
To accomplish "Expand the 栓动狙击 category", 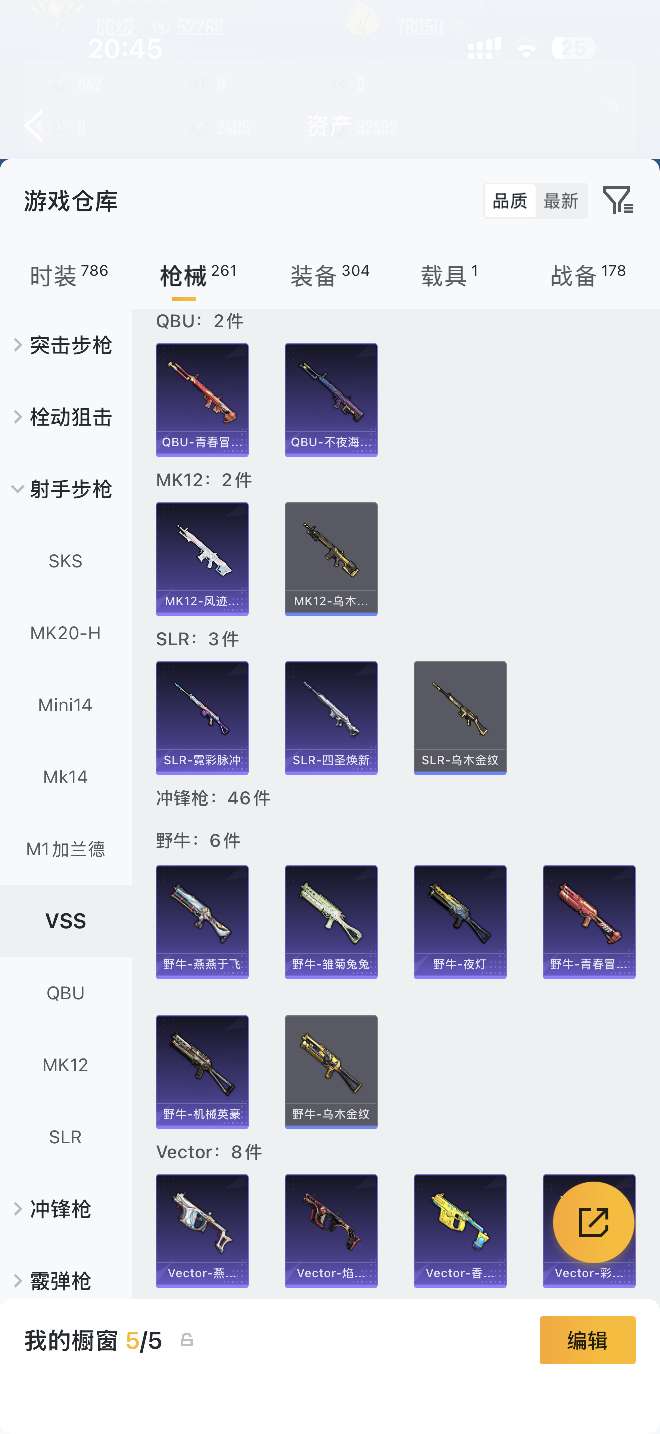I will pyautogui.click(x=66, y=417).
